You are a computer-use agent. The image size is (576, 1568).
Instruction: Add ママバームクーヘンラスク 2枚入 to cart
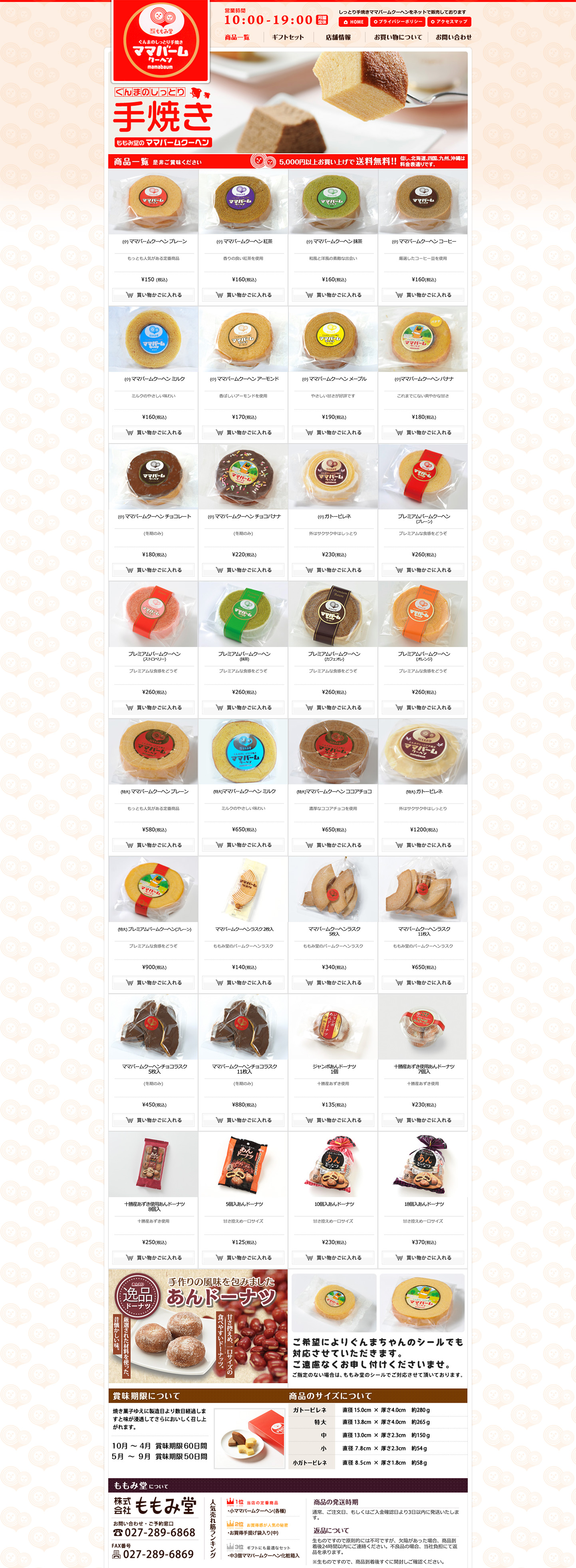click(244, 983)
